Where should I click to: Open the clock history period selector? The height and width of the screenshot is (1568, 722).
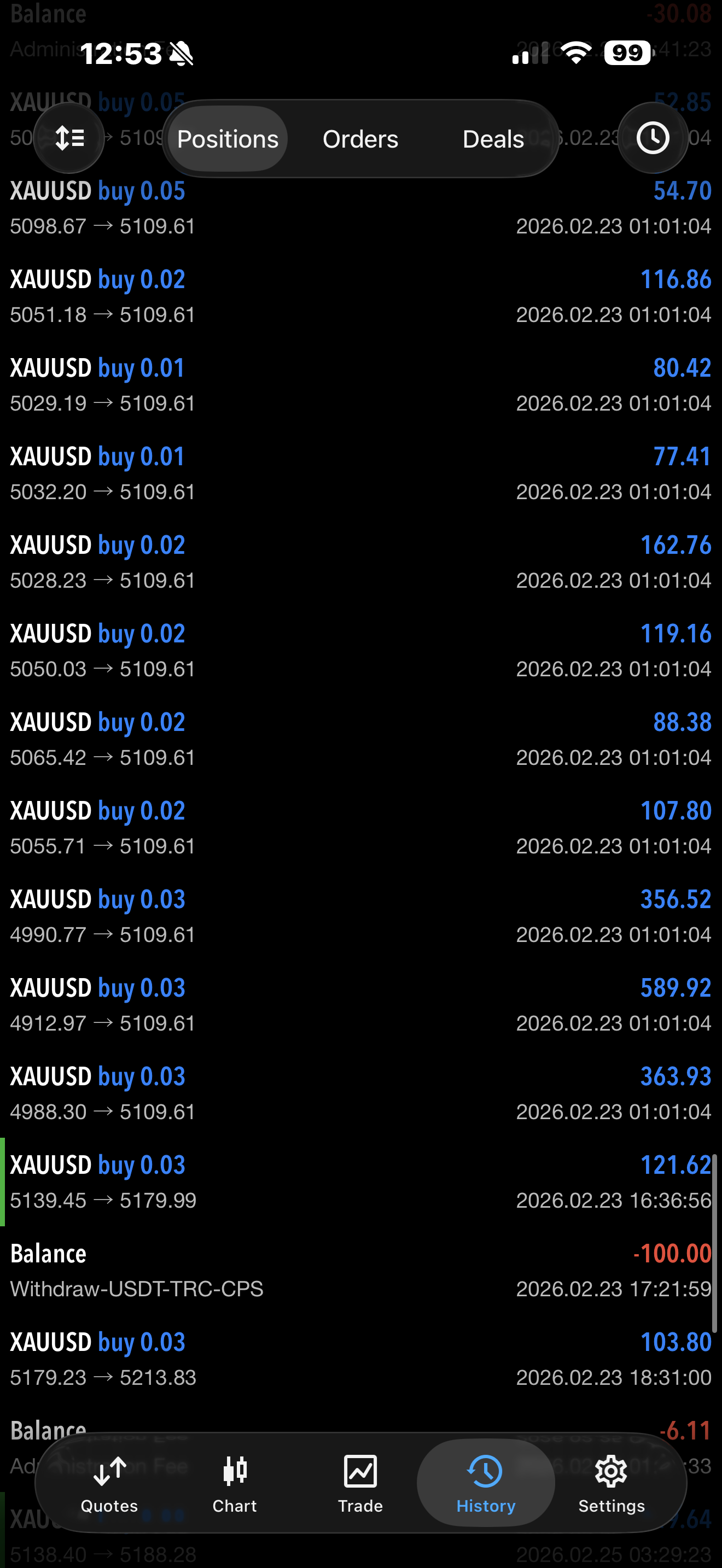pyautogui.click(x=653, y=138)
